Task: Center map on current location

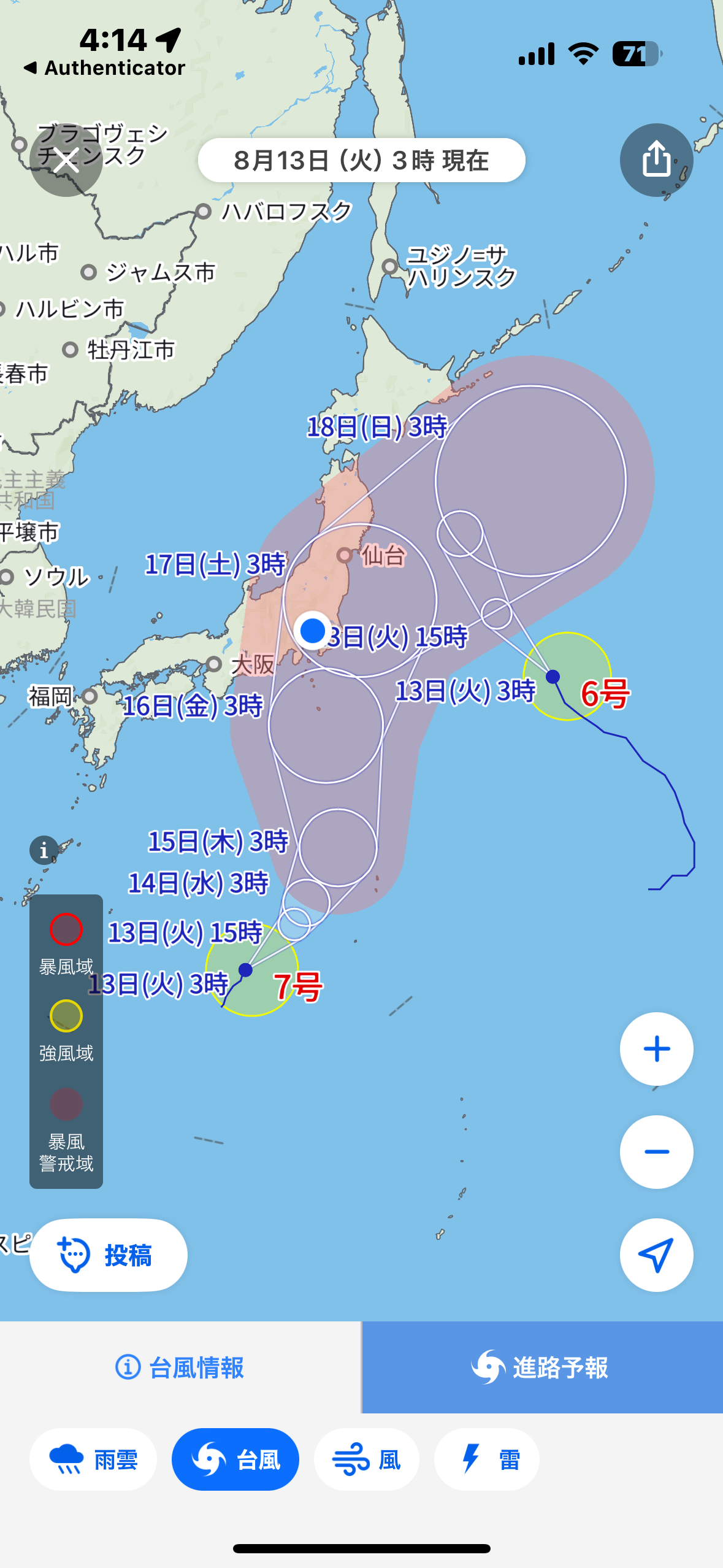Action: coord(656,1255)
